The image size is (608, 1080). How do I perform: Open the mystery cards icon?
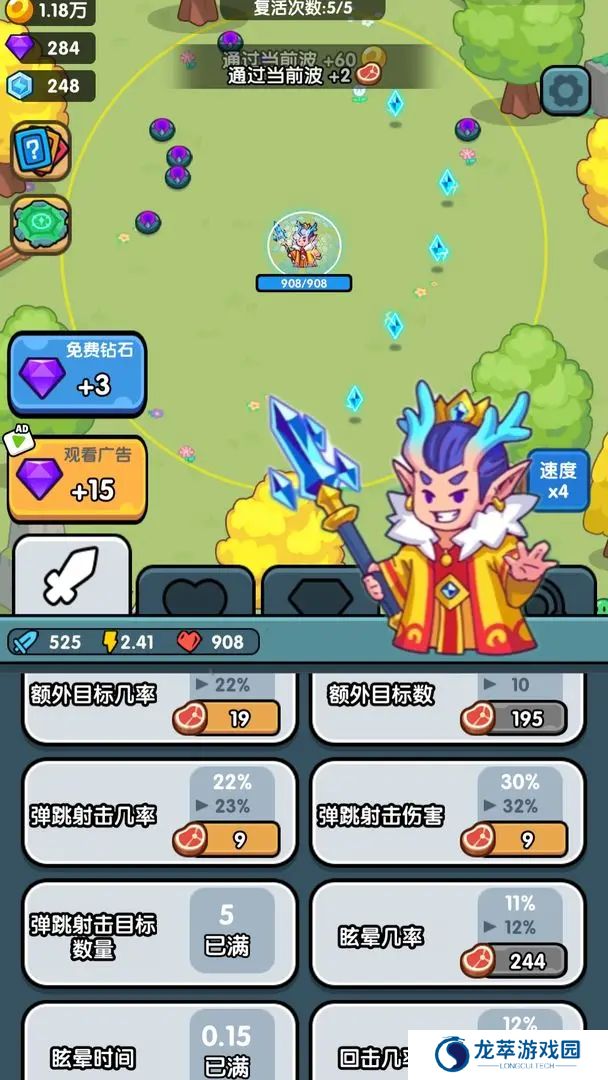click(40, 152)
